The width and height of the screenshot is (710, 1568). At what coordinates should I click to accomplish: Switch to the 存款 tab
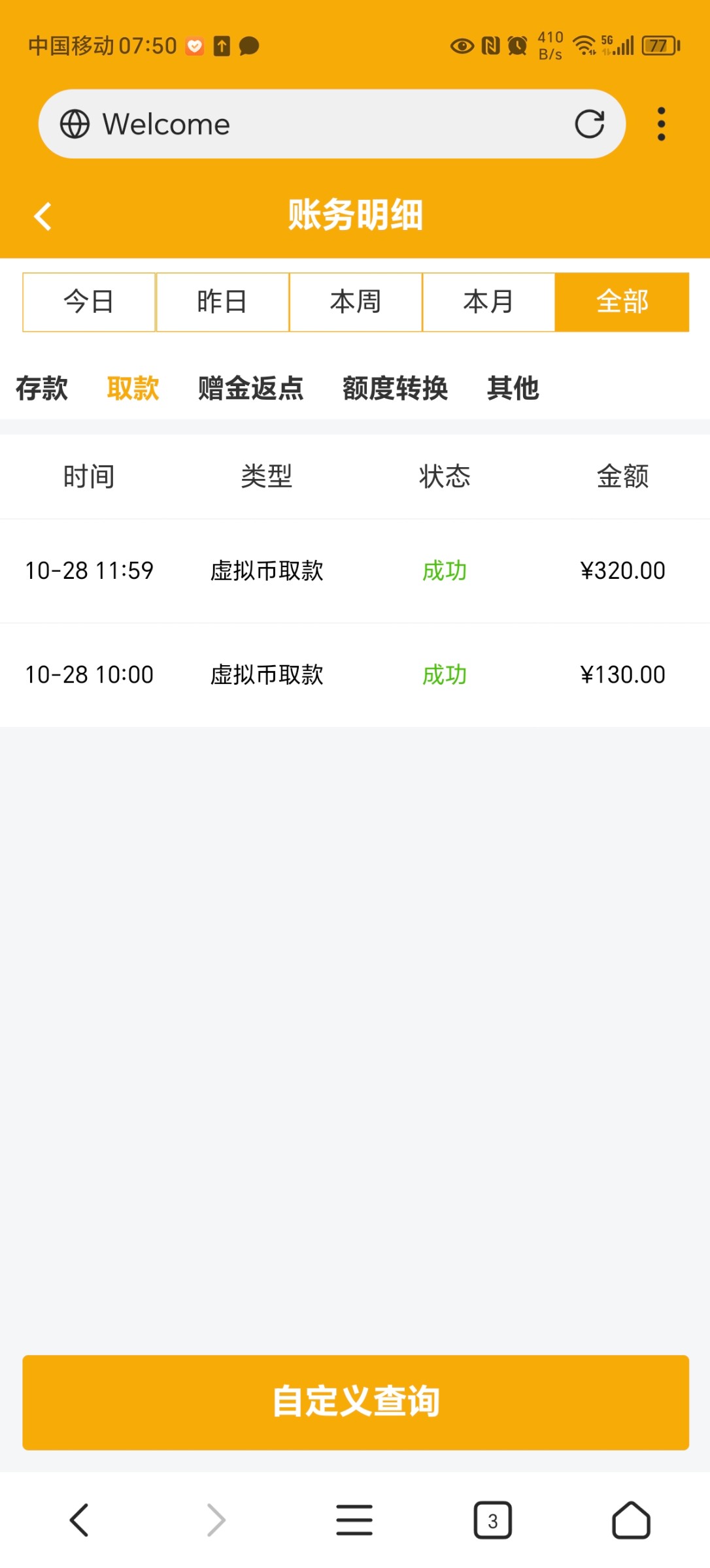pos(42,388)
